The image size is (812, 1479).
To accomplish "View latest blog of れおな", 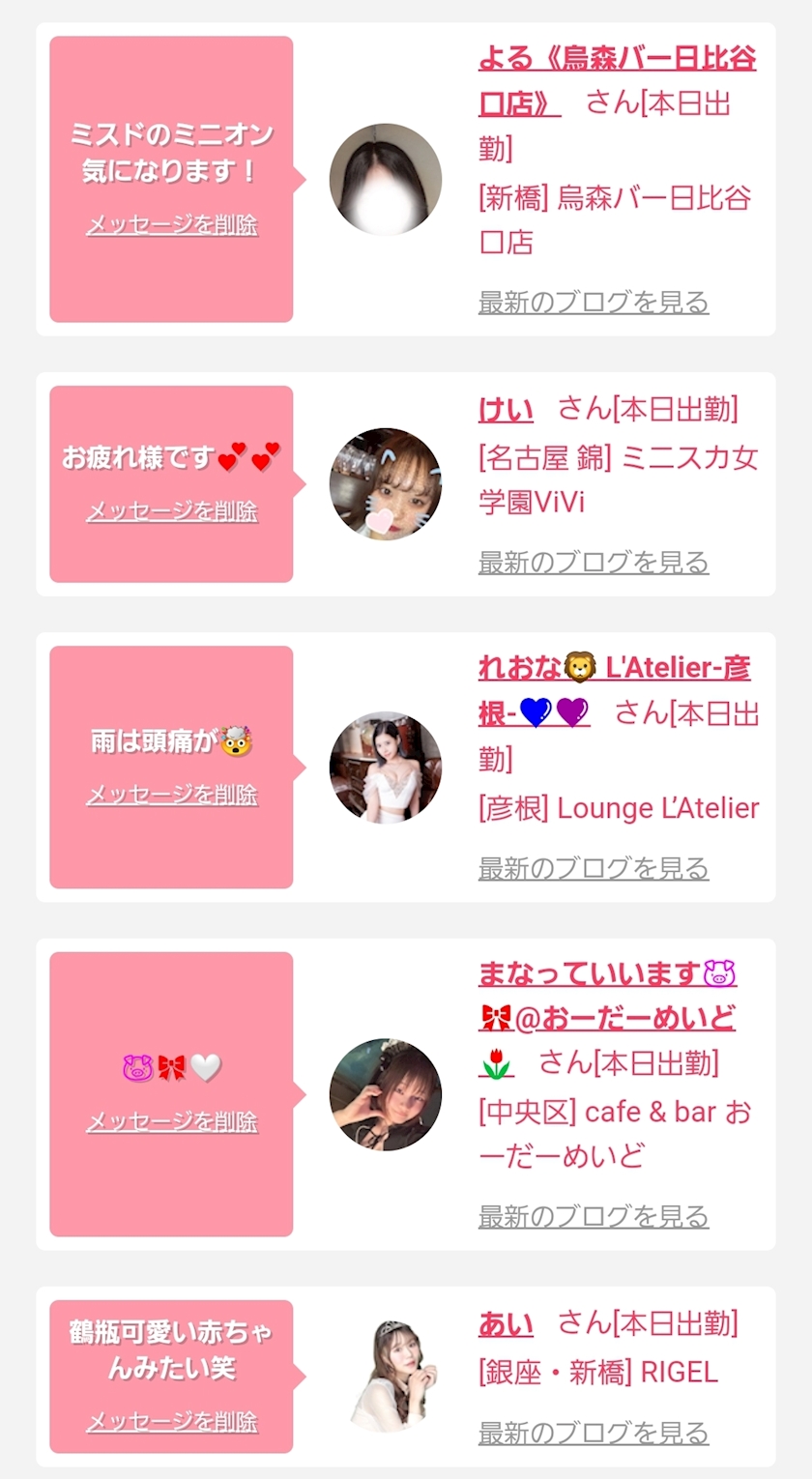I will pyautogui.click(x=594, y=868).
